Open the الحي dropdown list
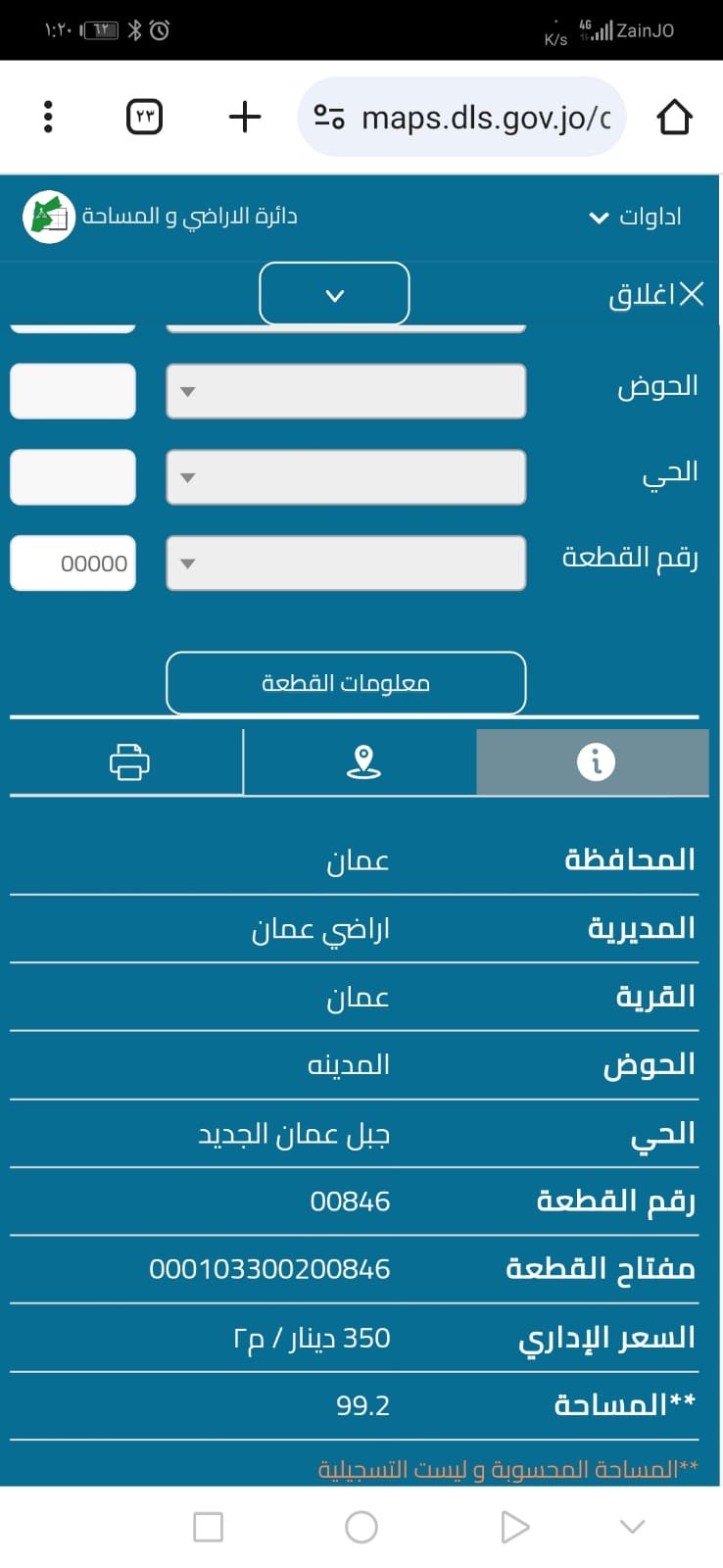The width and height of the screenshot is (723, 1568). (346, 477)
